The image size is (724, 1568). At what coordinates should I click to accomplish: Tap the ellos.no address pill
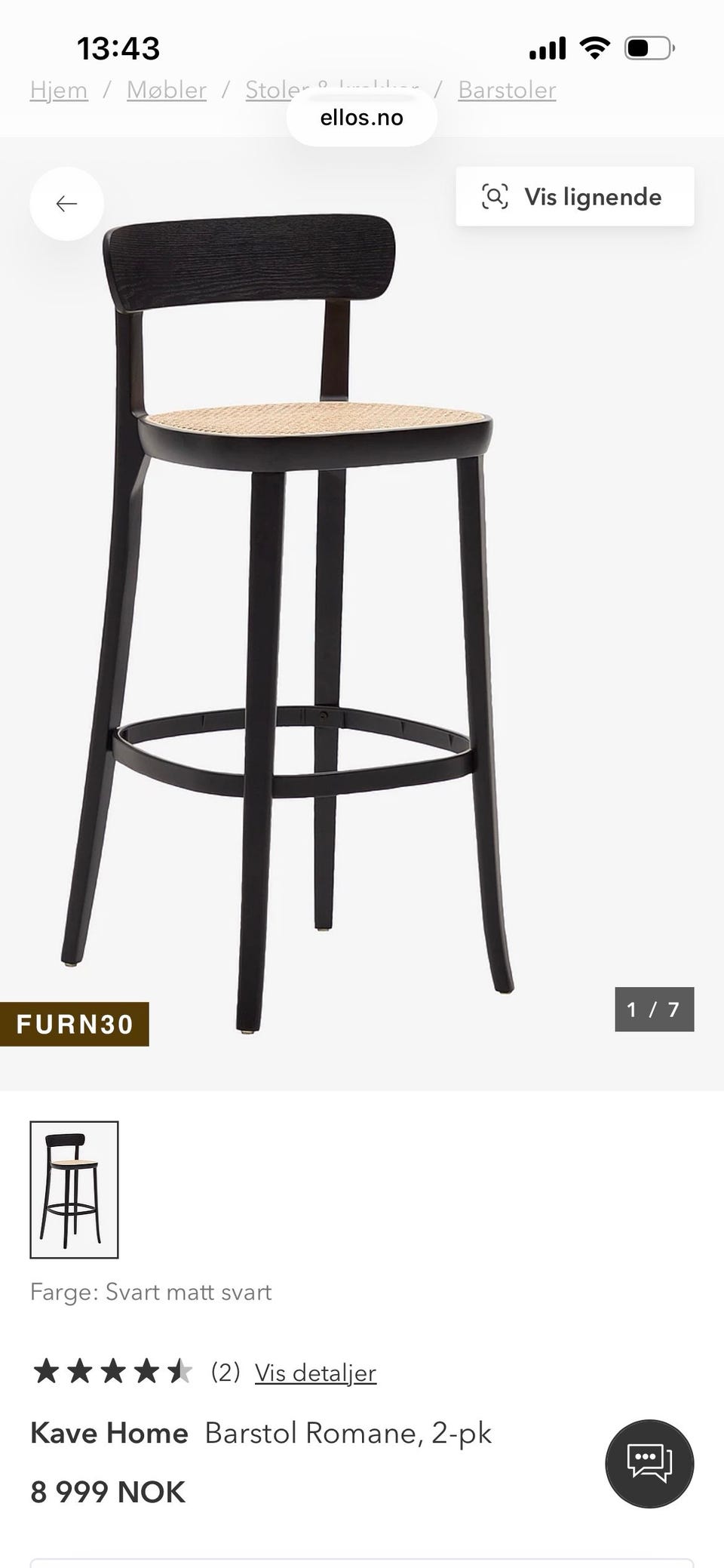[362, 118]
